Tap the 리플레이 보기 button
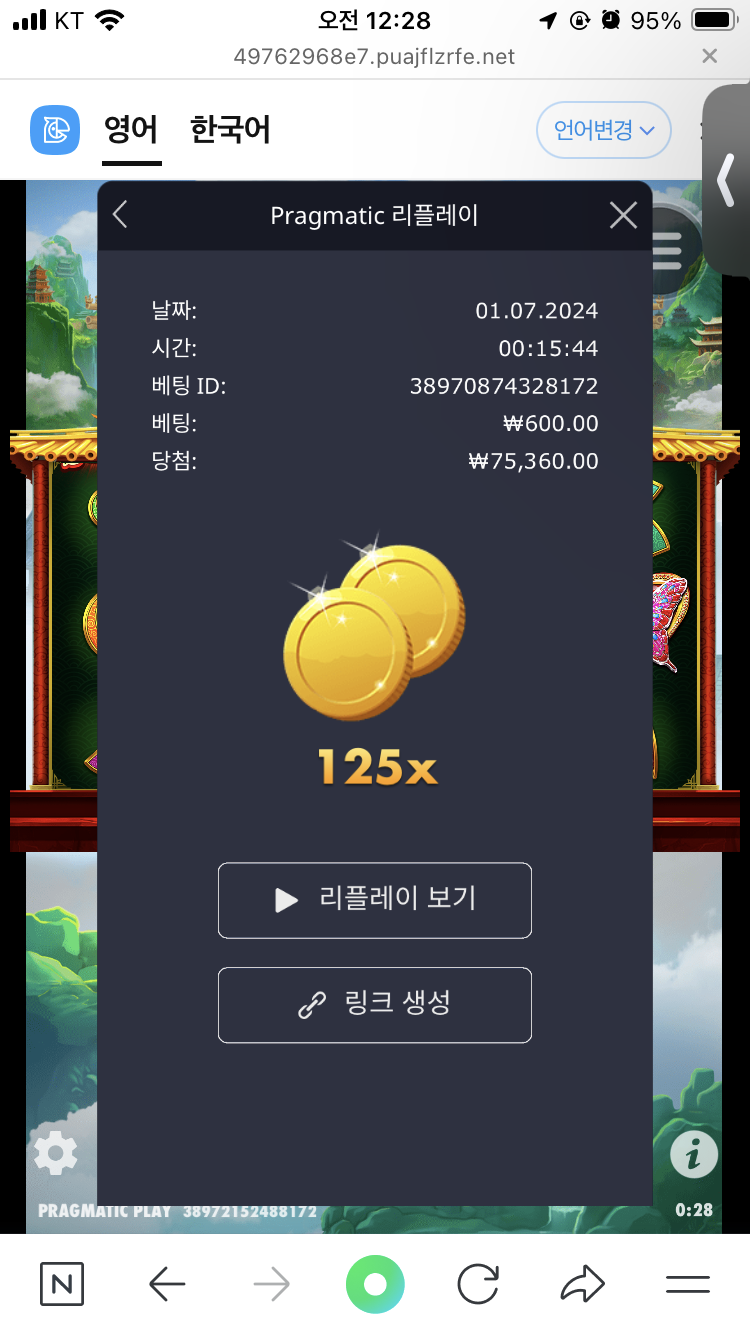 click(x=374, y=900)
